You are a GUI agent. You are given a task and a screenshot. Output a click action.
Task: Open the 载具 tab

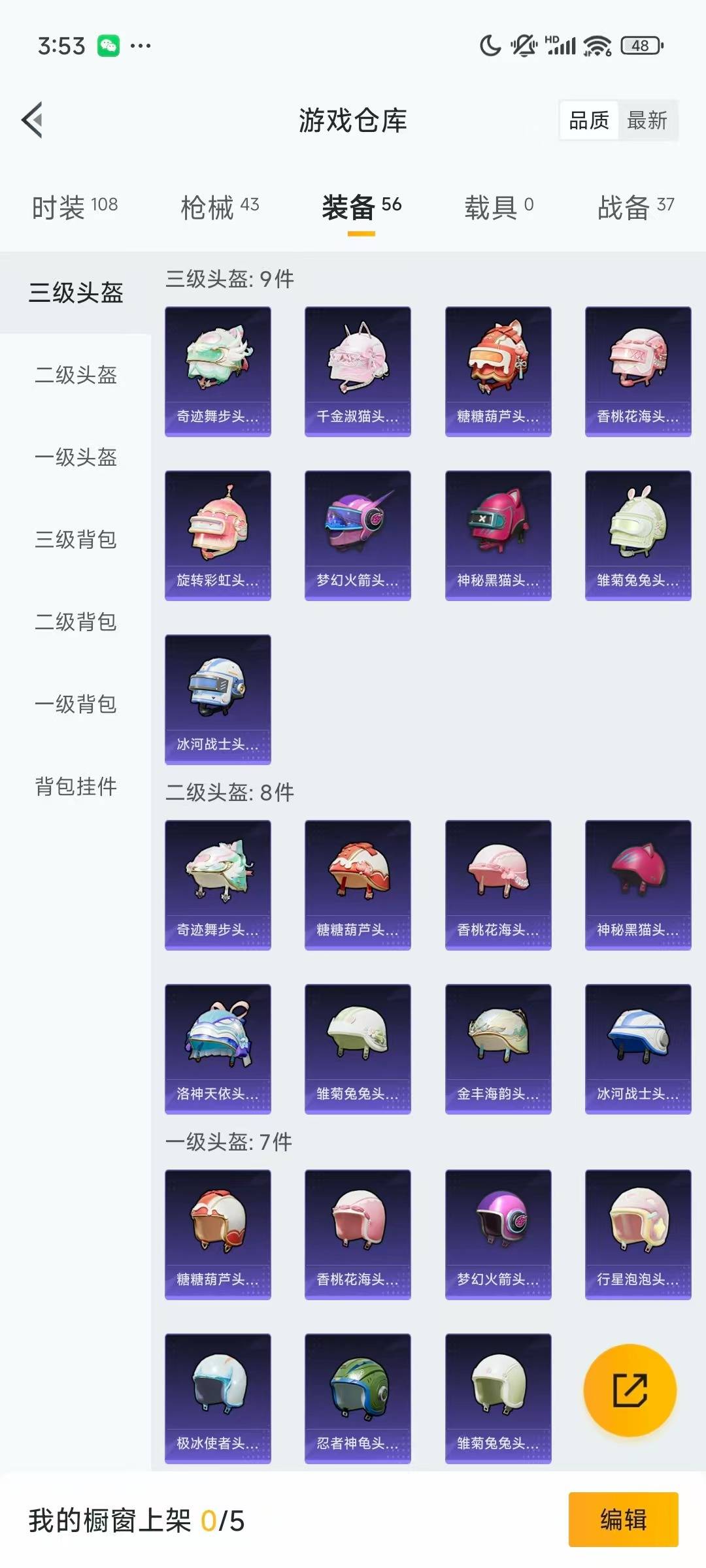tap(499, 207)
